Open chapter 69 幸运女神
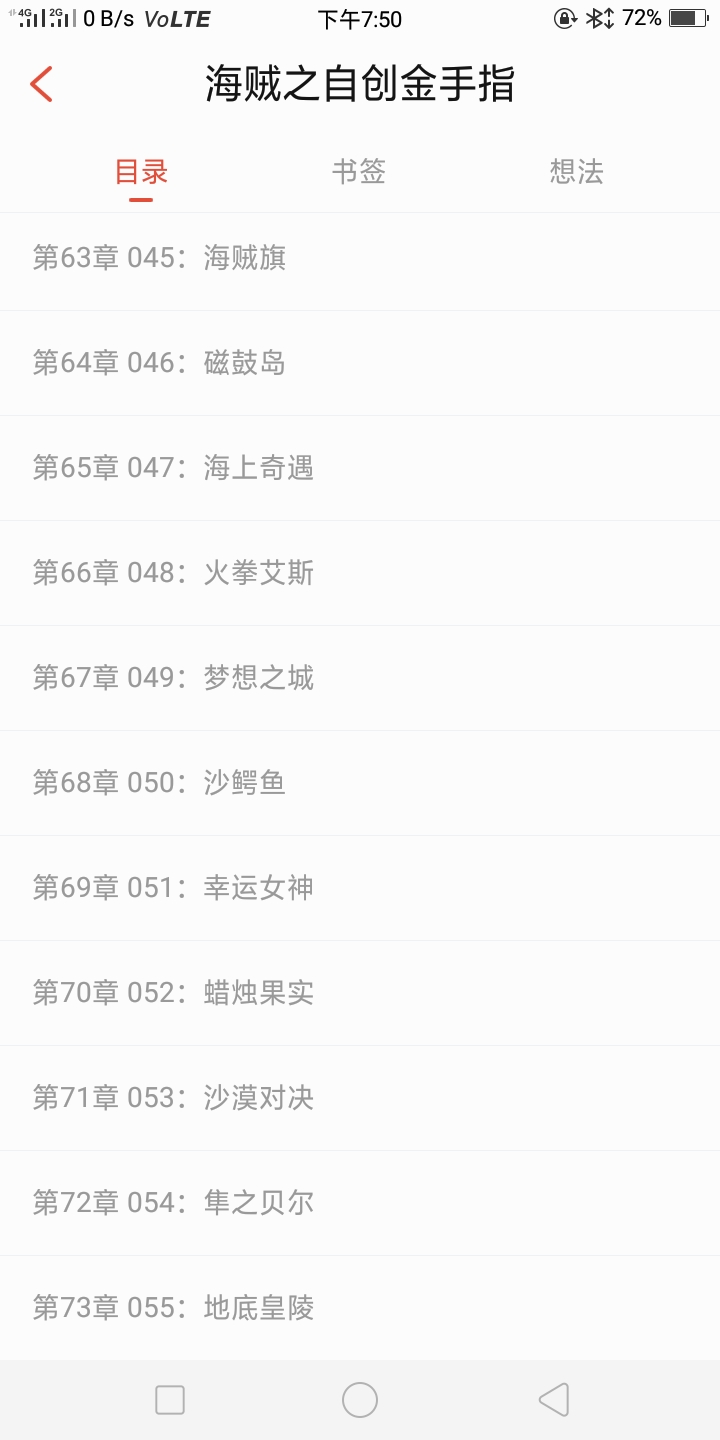This screenshot has height=1440, width=720. click(360, 888)
